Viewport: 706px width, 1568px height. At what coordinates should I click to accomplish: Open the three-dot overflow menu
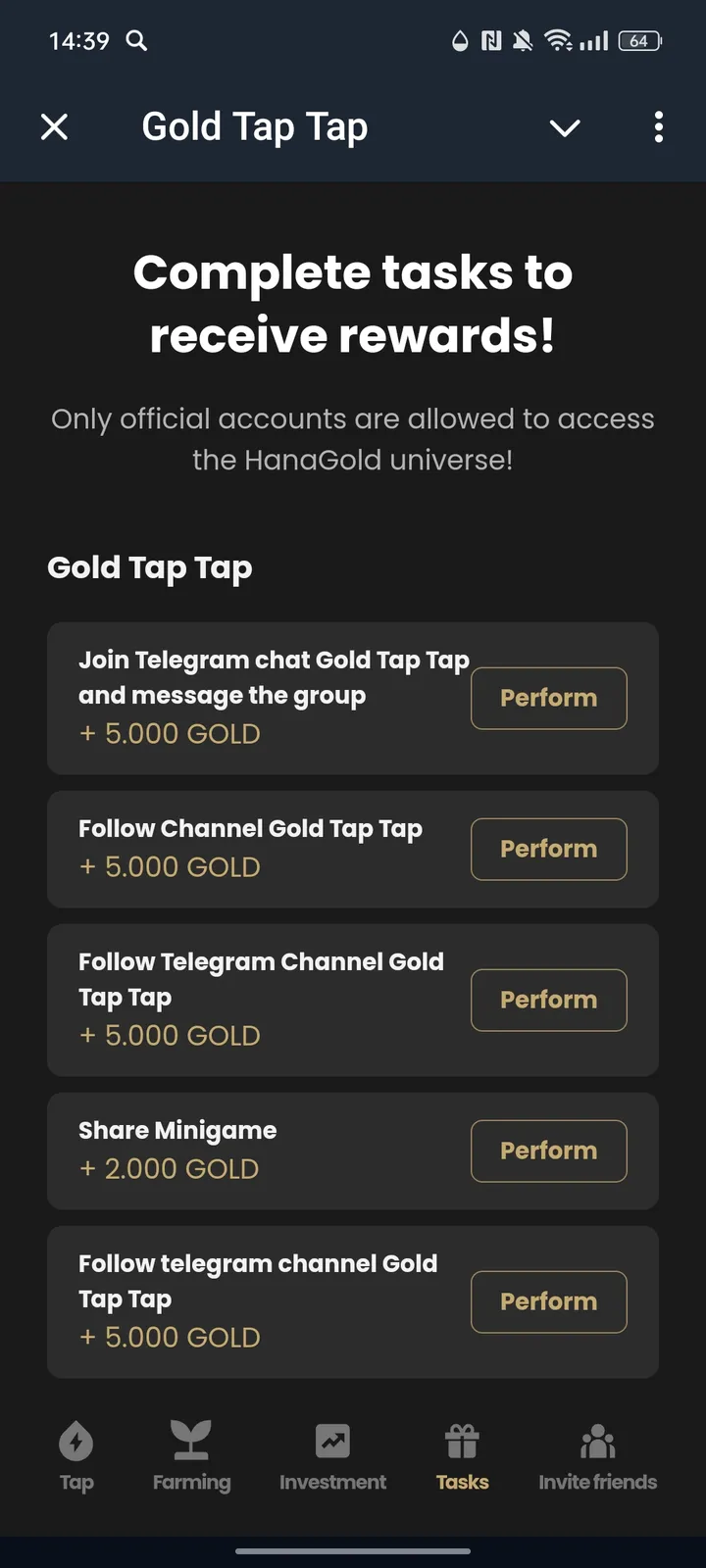pyautogui.click(x=658, y=127)
